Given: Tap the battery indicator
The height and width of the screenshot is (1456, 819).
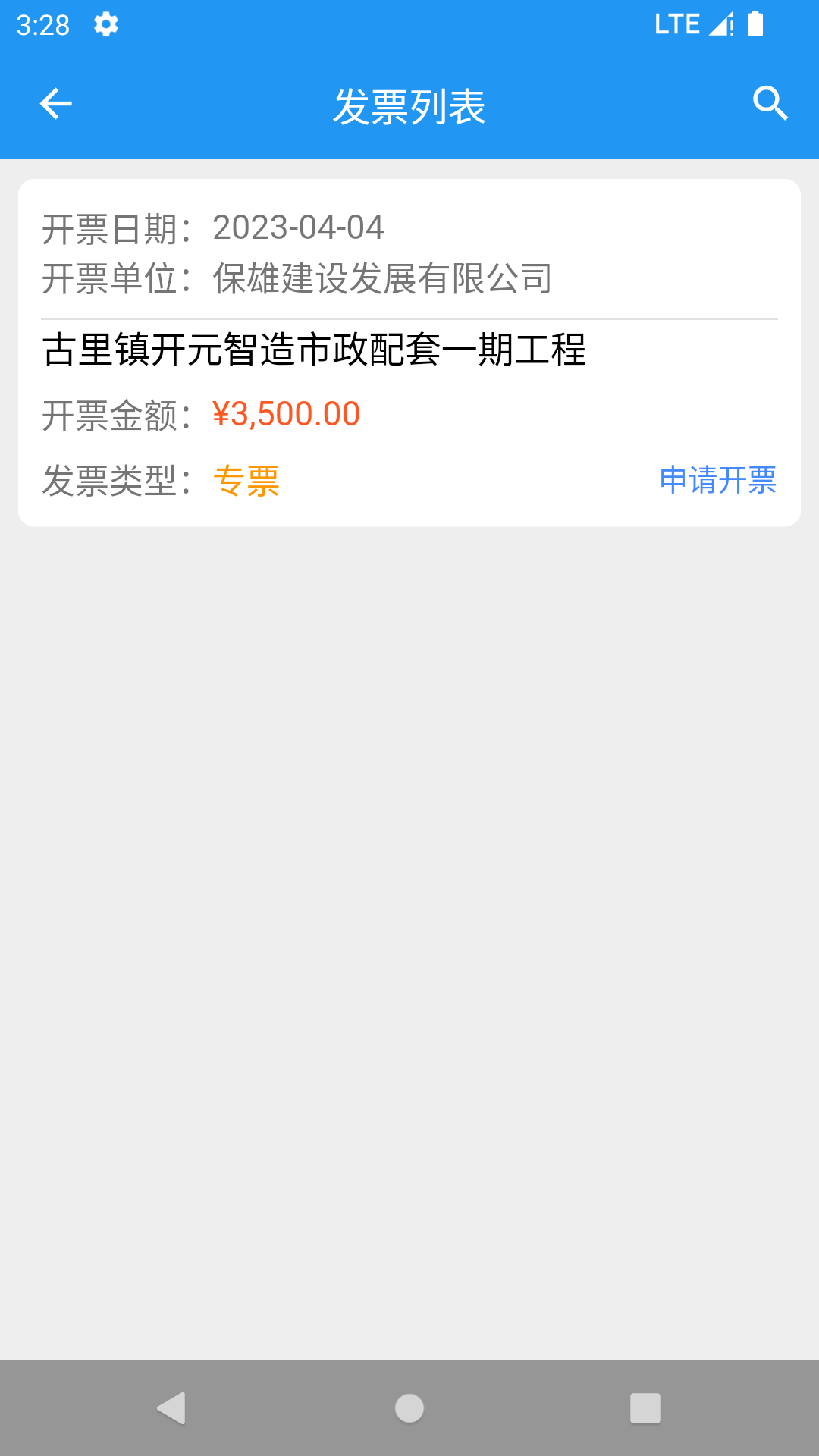Looking at the screenshot, I should coord(755,23).
